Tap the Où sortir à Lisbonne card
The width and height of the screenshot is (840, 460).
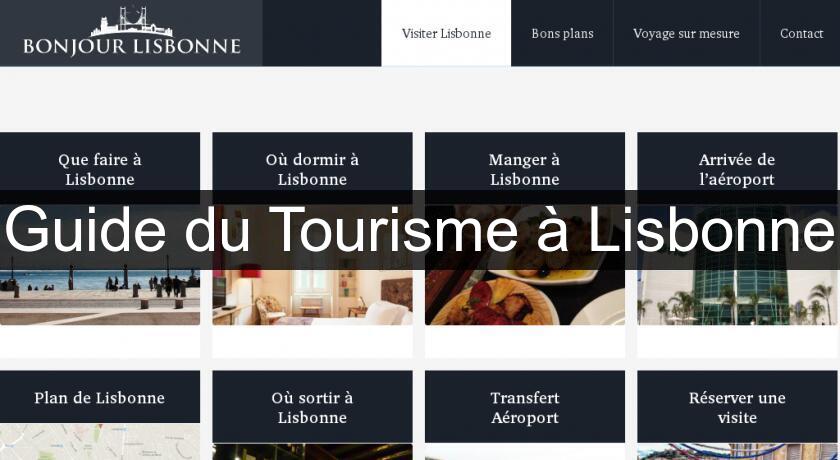pyautogui.click(x=312, y=407)
